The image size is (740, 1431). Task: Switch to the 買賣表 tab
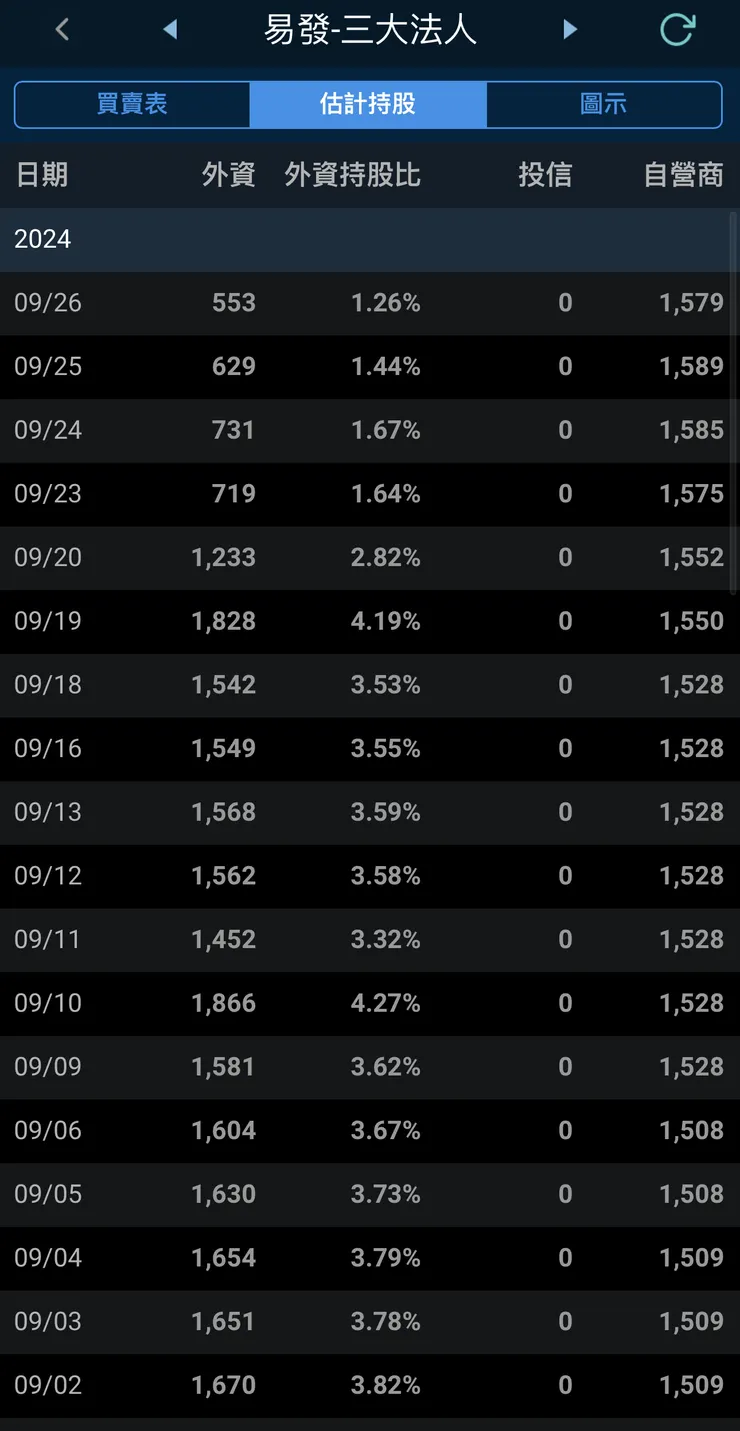coord(132,104)
